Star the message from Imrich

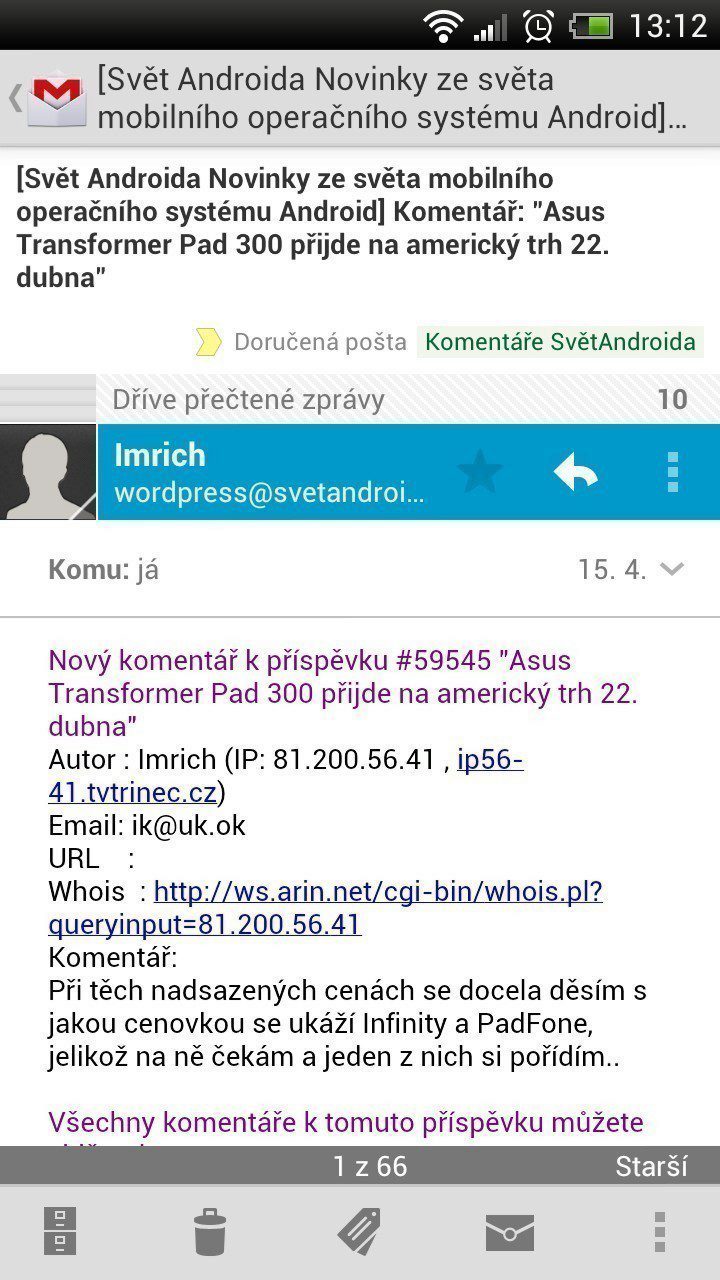pos(479,472)
